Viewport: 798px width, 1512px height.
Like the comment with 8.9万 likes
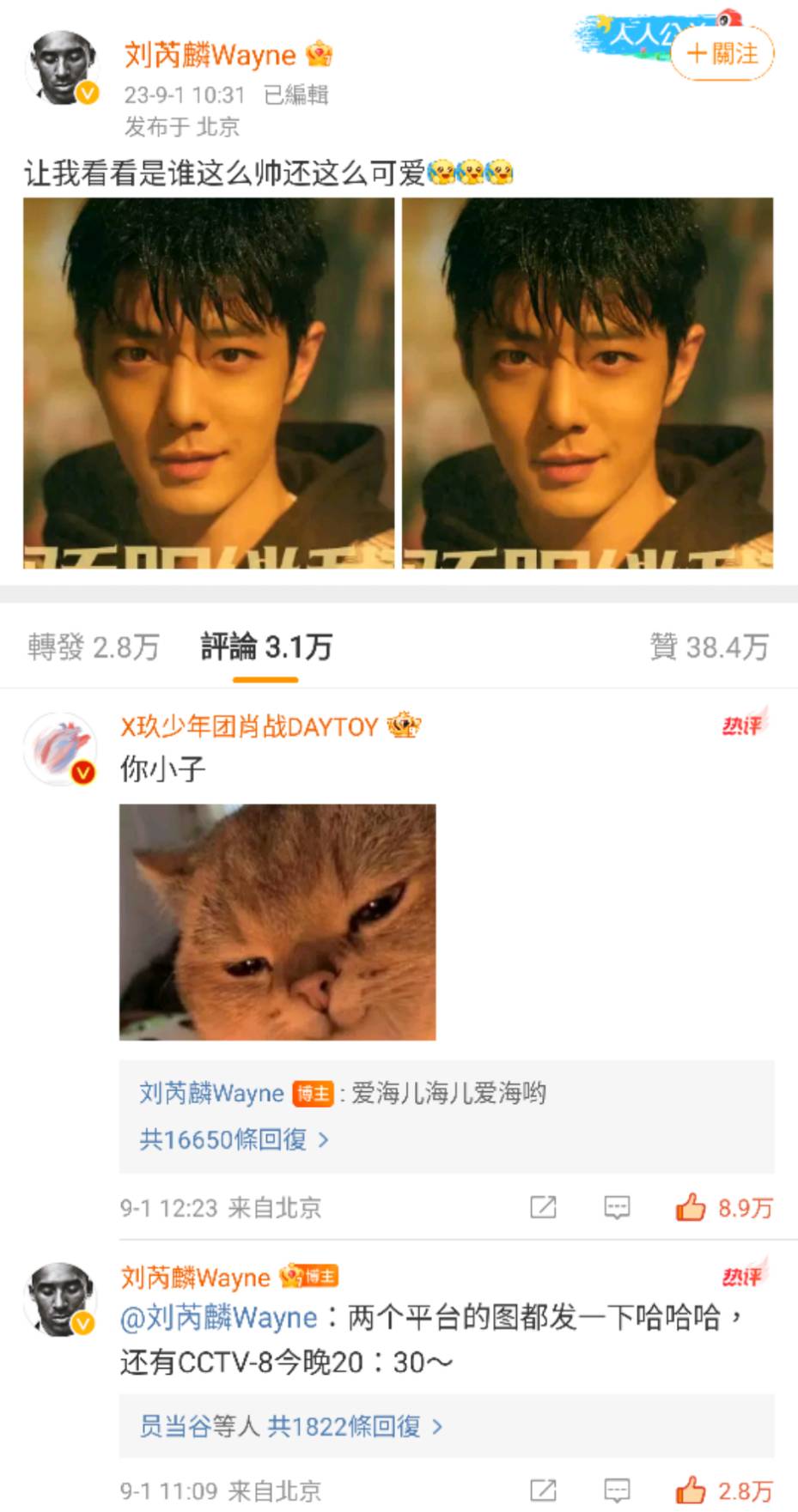691,1207
